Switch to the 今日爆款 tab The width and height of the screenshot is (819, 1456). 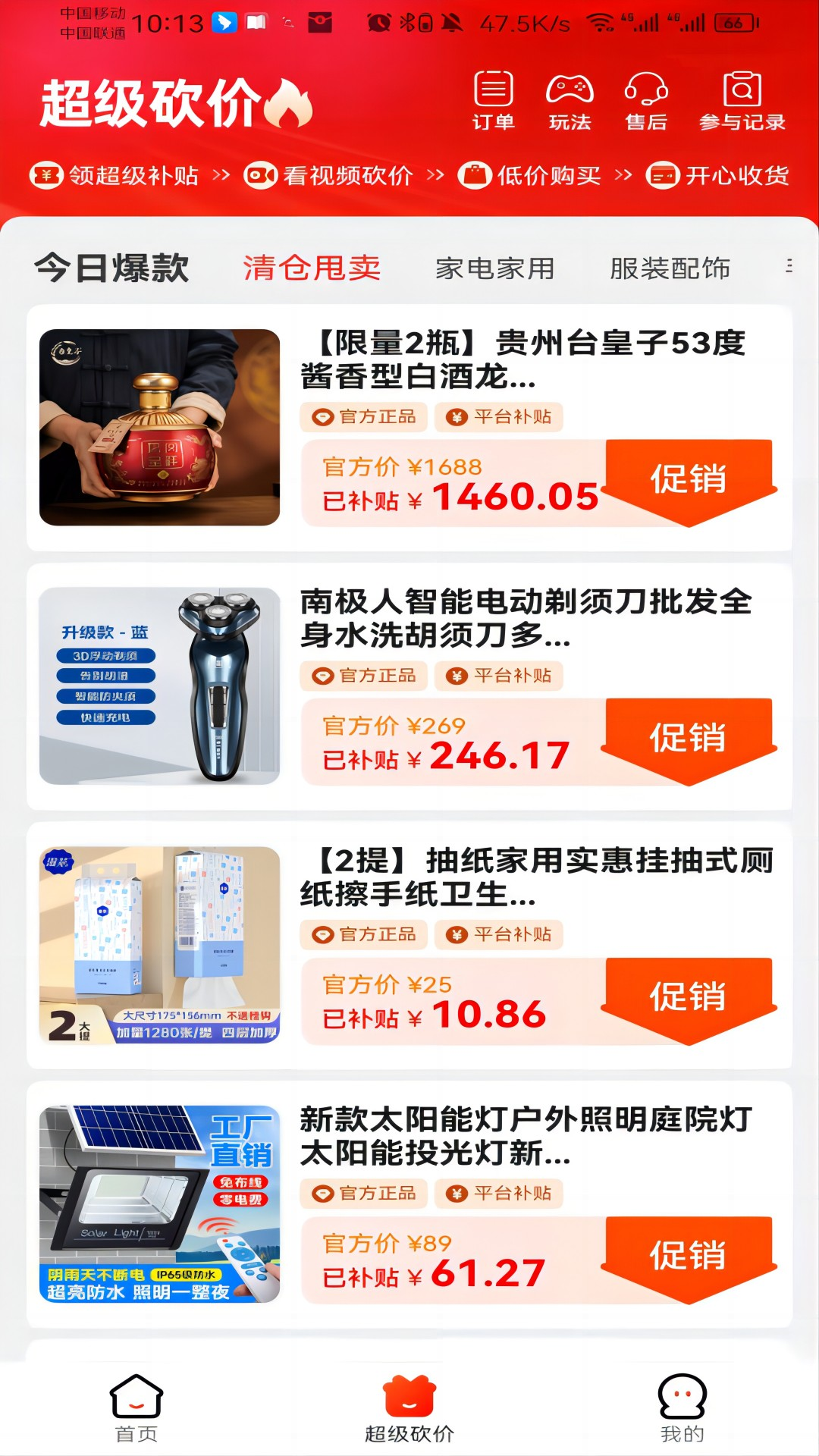[x=112, y=268]
